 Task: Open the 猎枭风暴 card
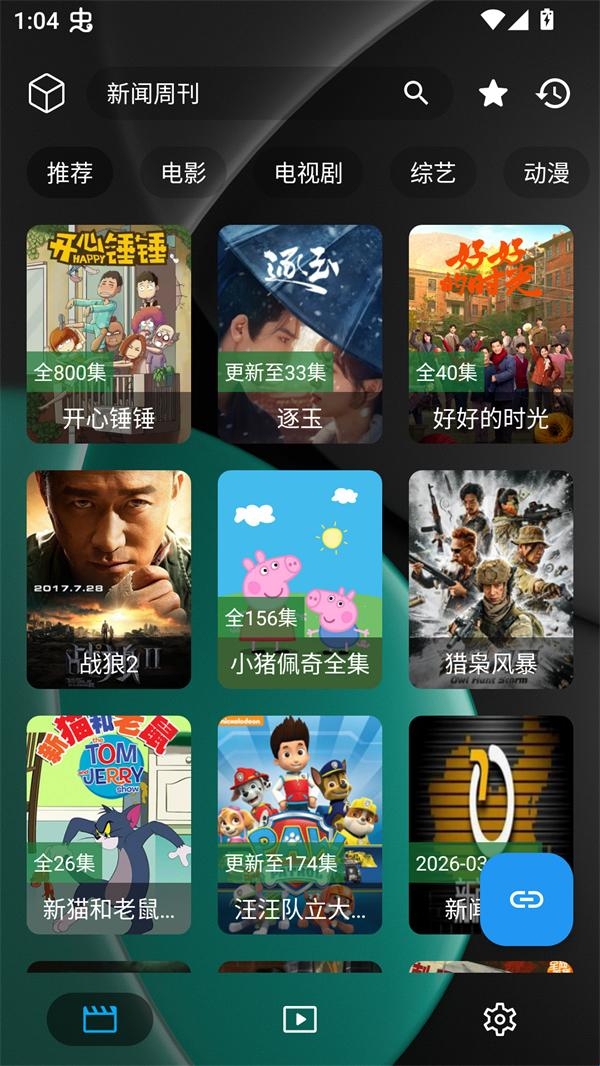pos(491,579)
